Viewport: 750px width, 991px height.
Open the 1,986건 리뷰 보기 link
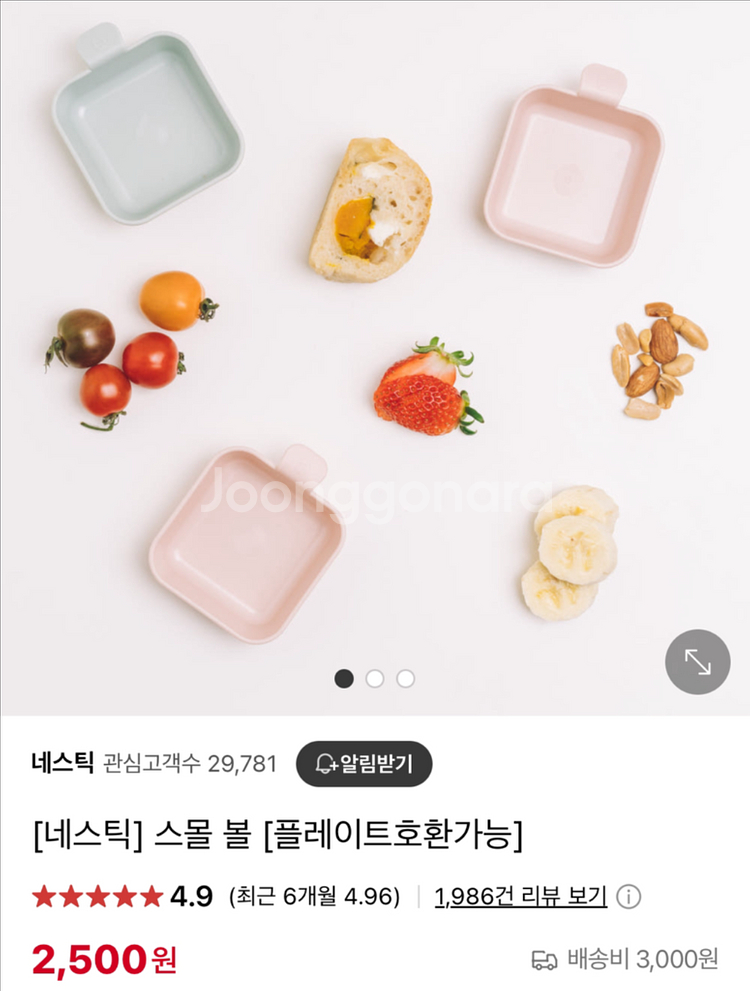pyautogui.click(x=521, y=896)
